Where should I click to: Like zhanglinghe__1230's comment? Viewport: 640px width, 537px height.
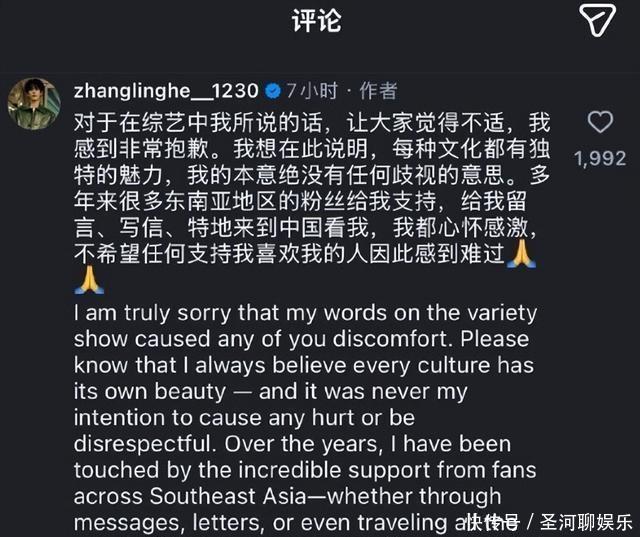coord(600,123)
